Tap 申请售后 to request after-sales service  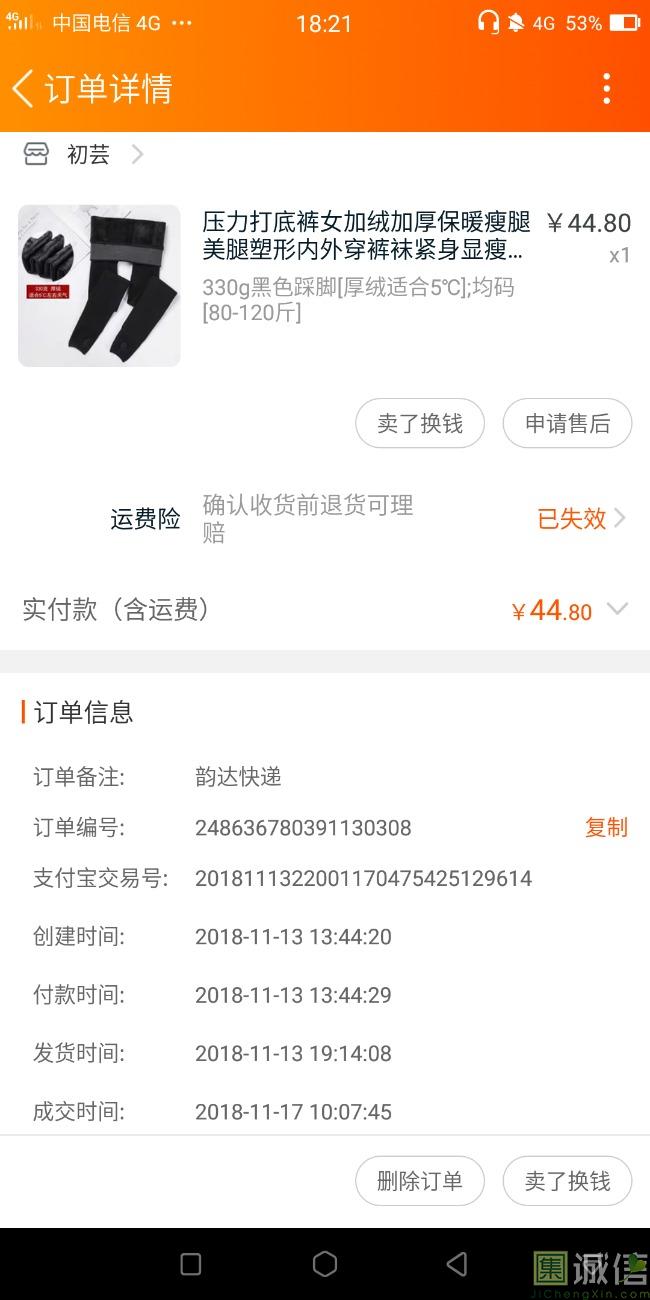[567, 423]
